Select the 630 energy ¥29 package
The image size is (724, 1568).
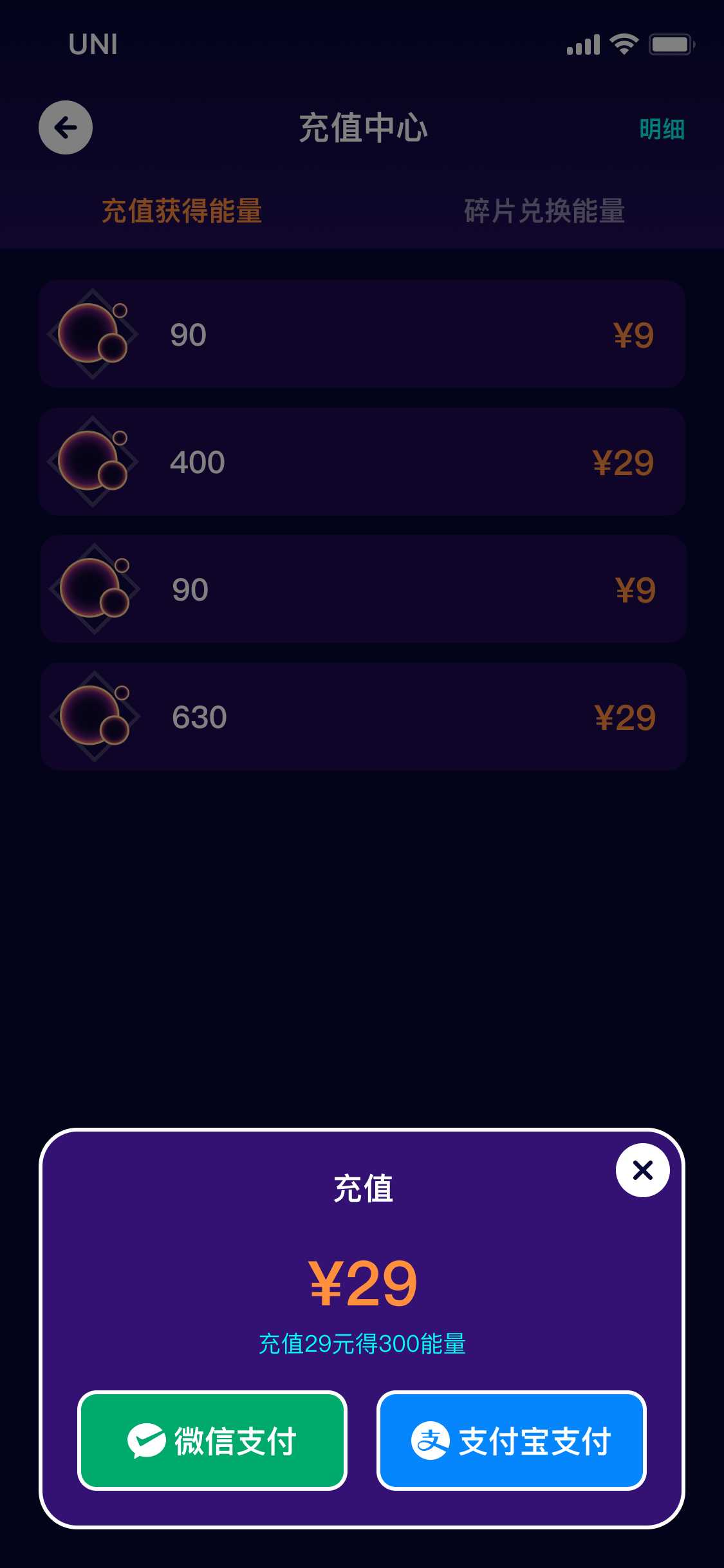(x=363, y=716)
